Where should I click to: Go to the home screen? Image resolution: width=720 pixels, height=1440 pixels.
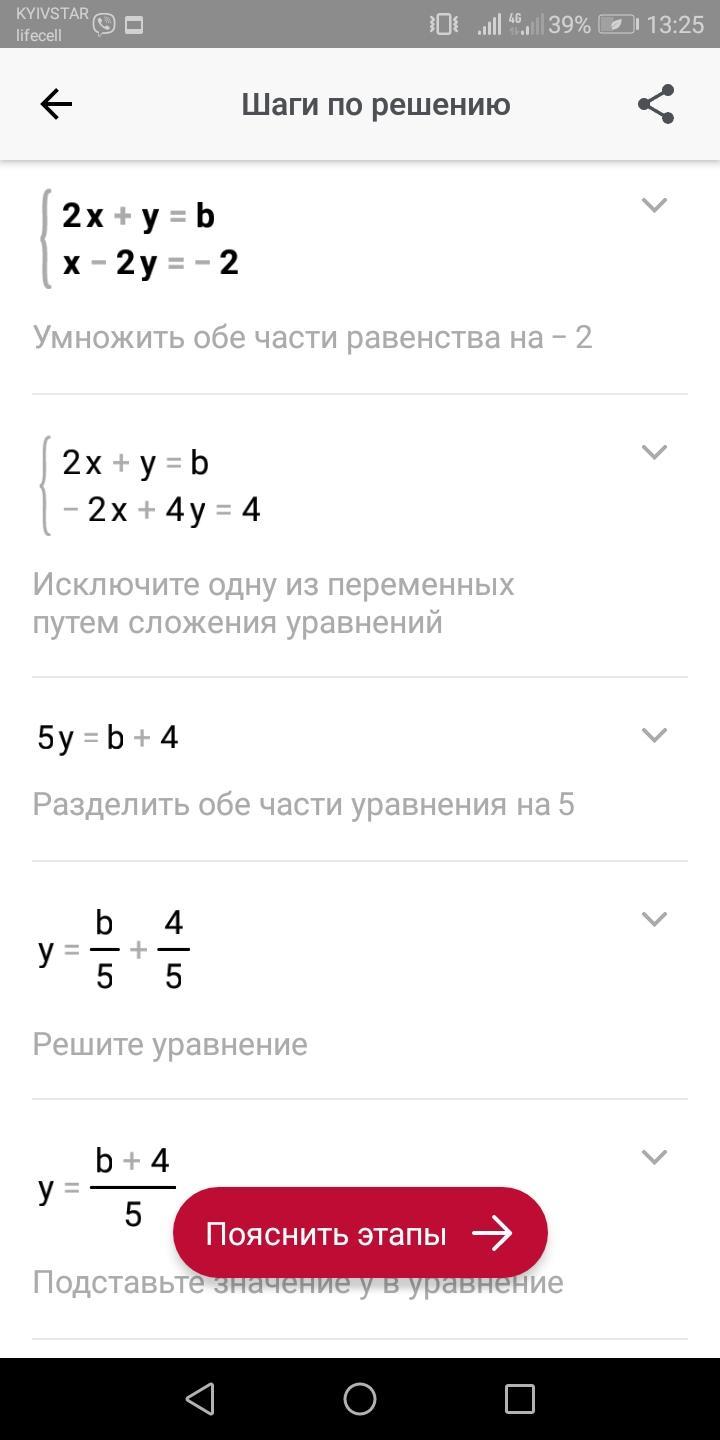360,1399
